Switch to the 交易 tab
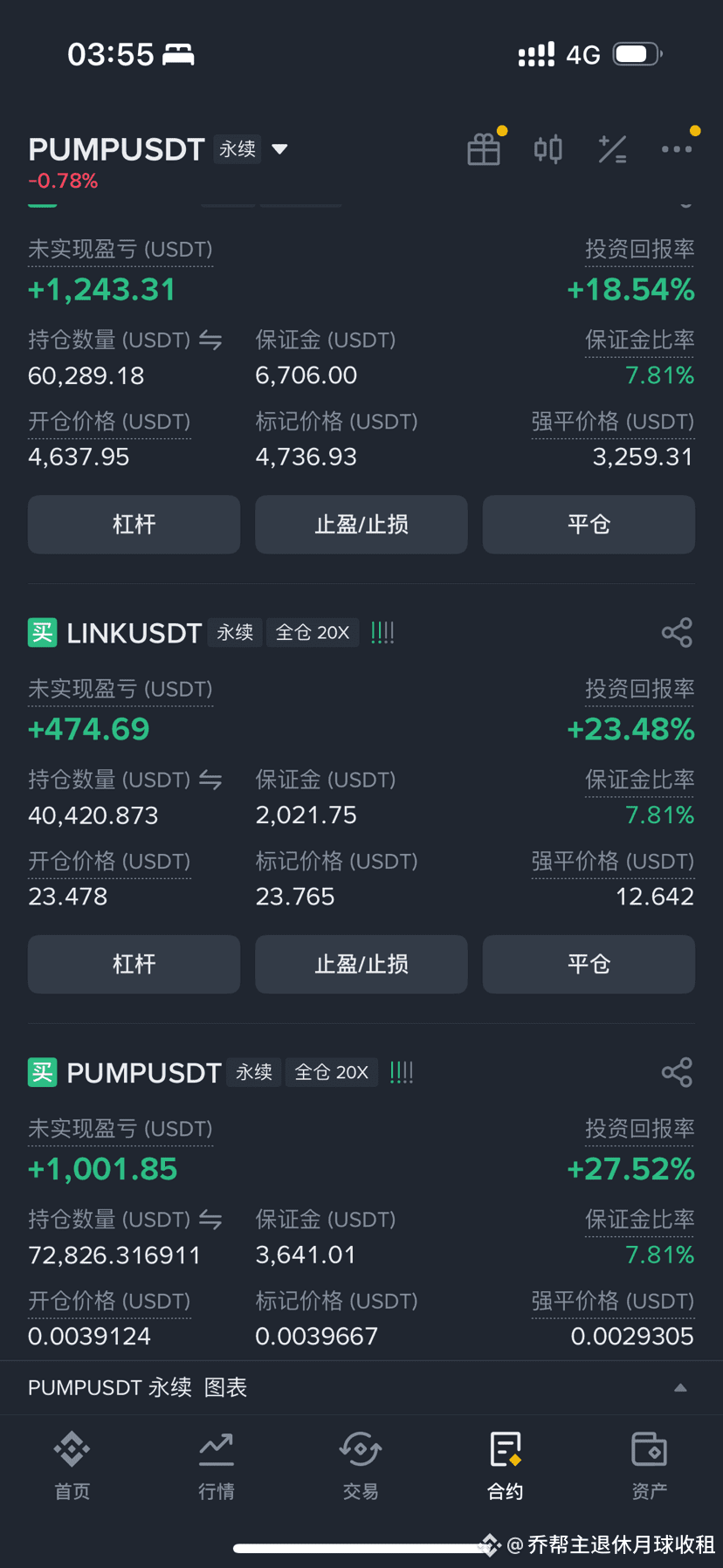This screenshot has height=1568, width=723. (x=361, y=1466)
